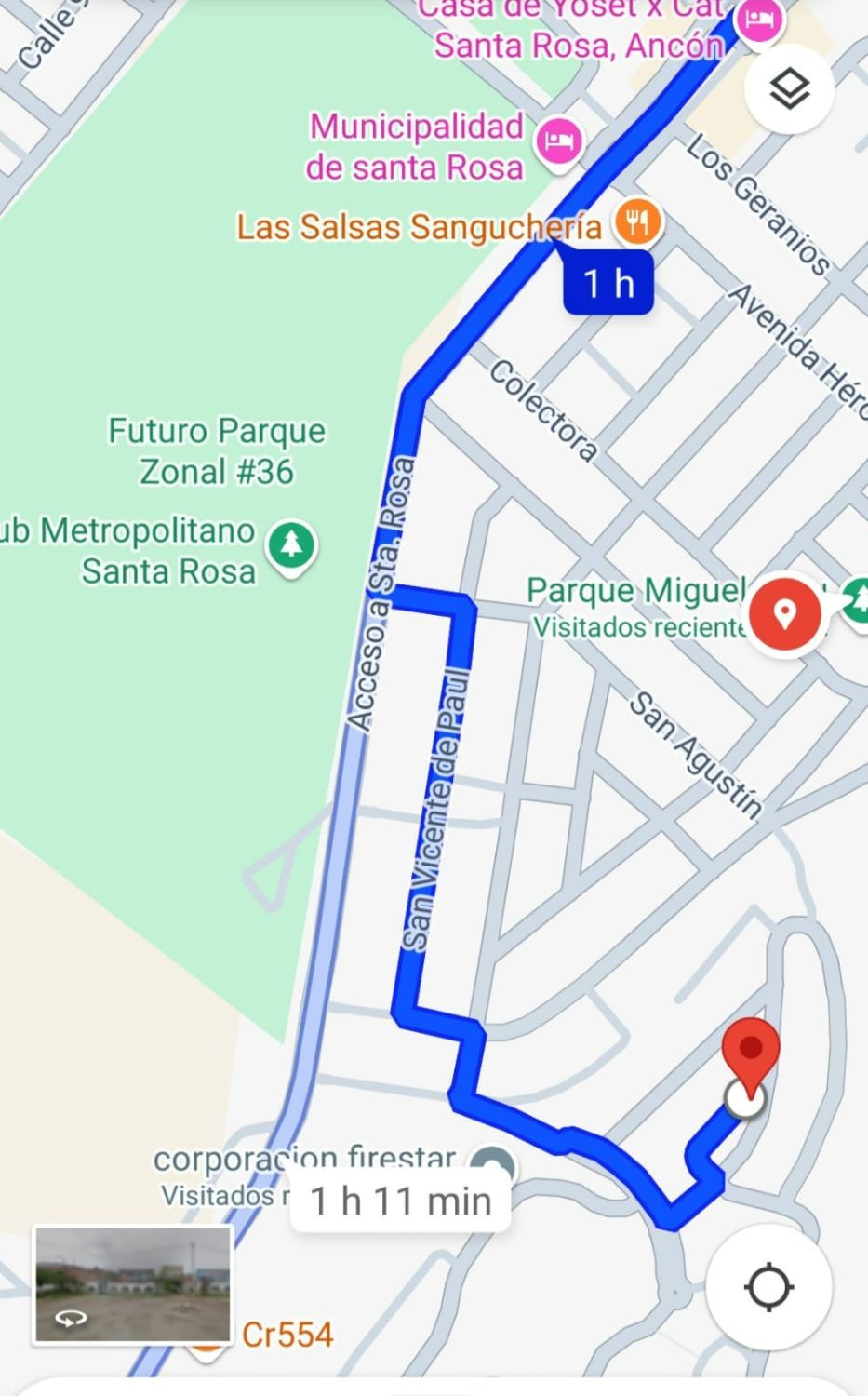Open Parque Miguel red place marker
The width and height of the screenshot is (868, 1396).
(785, 615)
